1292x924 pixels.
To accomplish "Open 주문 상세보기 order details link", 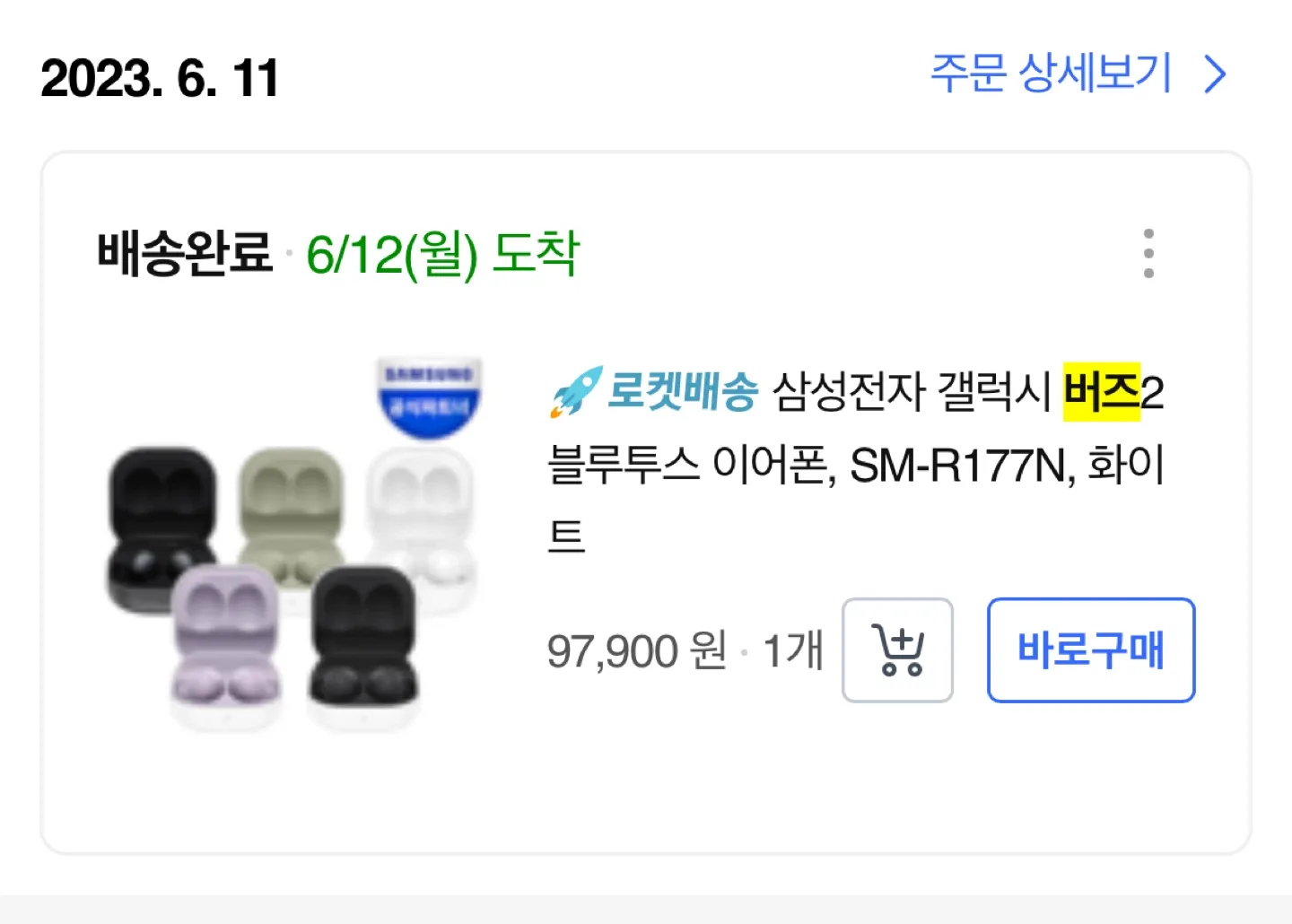I will coord(1075,74).
